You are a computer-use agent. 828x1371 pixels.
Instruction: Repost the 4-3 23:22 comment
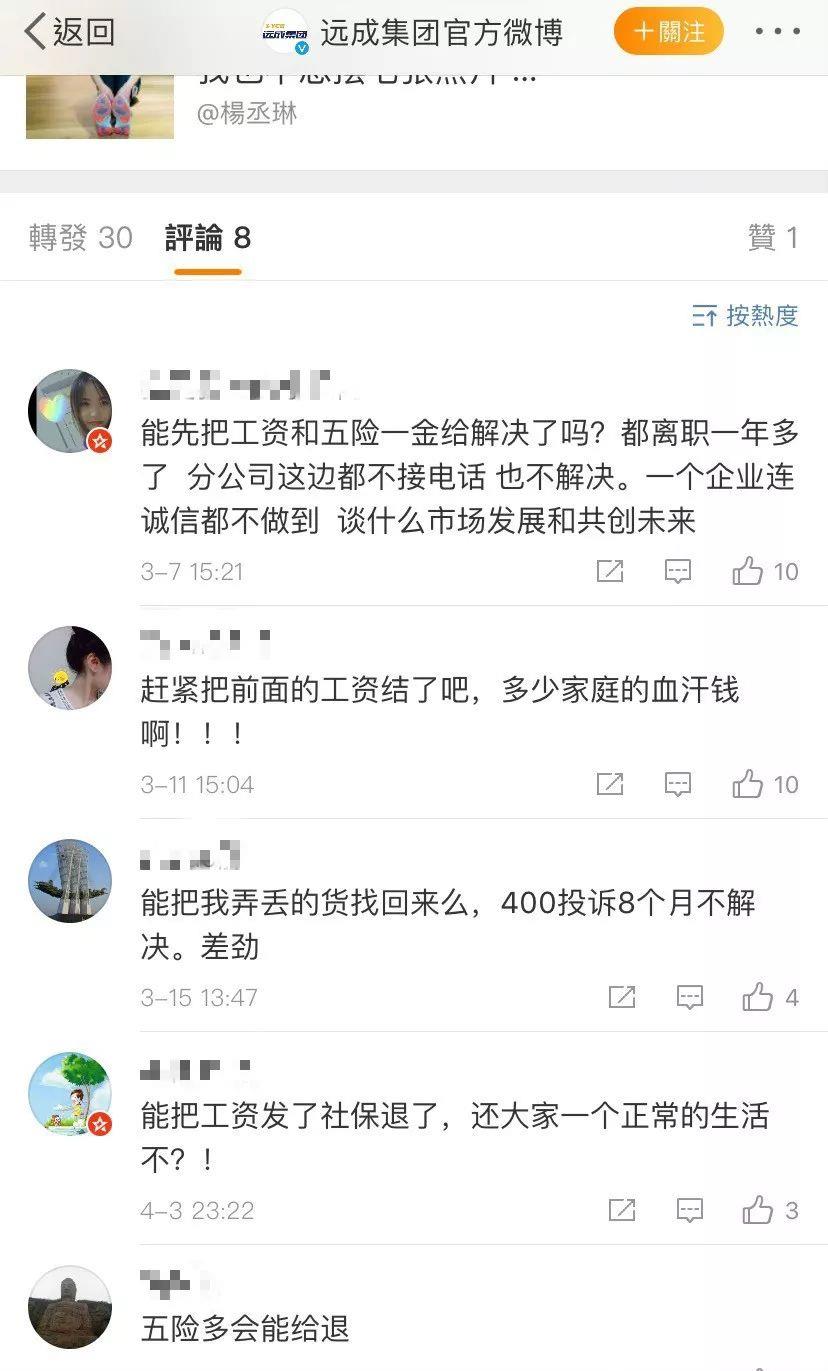click(x=621, y=1210)
